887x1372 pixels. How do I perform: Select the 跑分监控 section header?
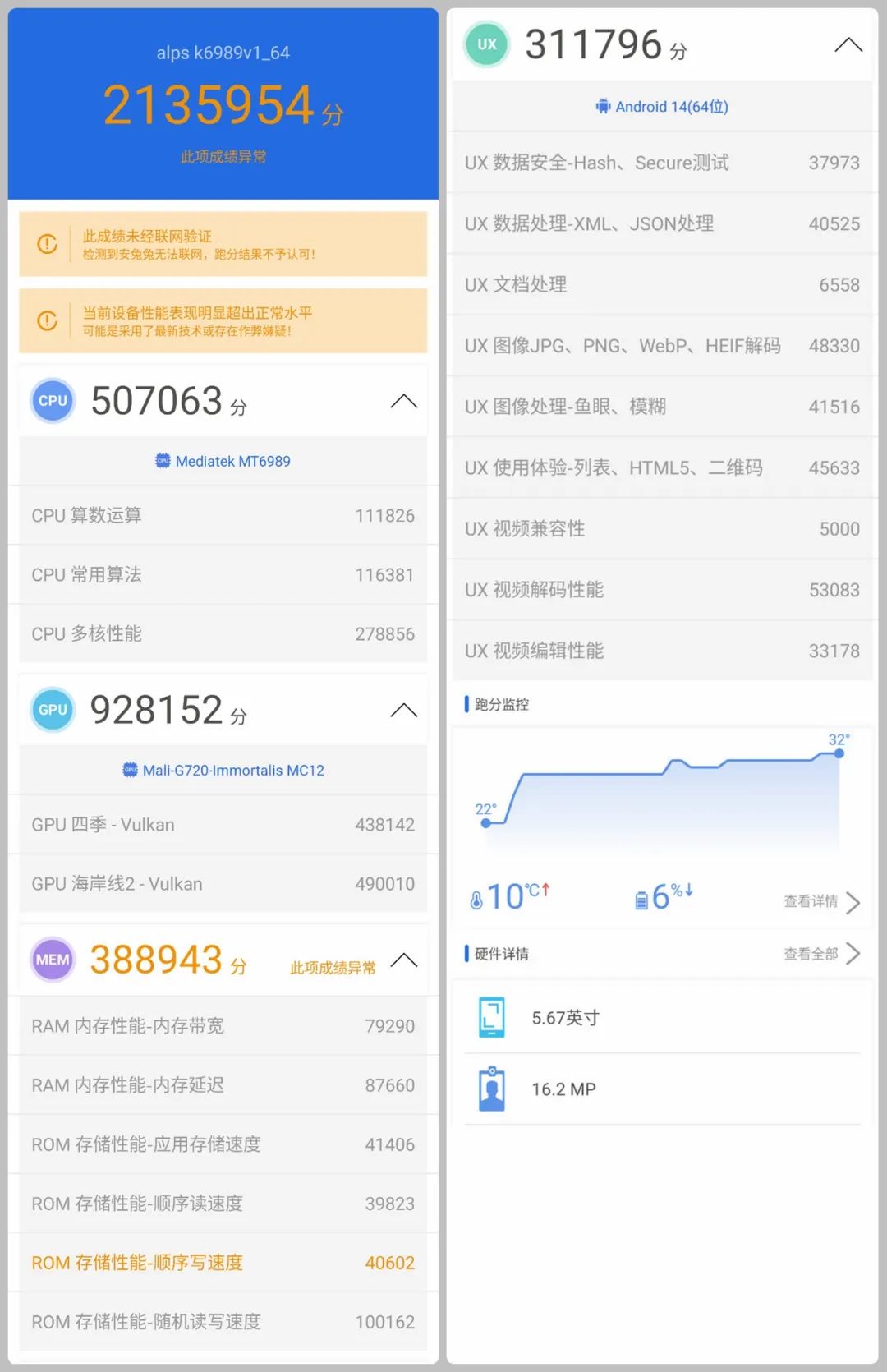click(x=500, y=704)
